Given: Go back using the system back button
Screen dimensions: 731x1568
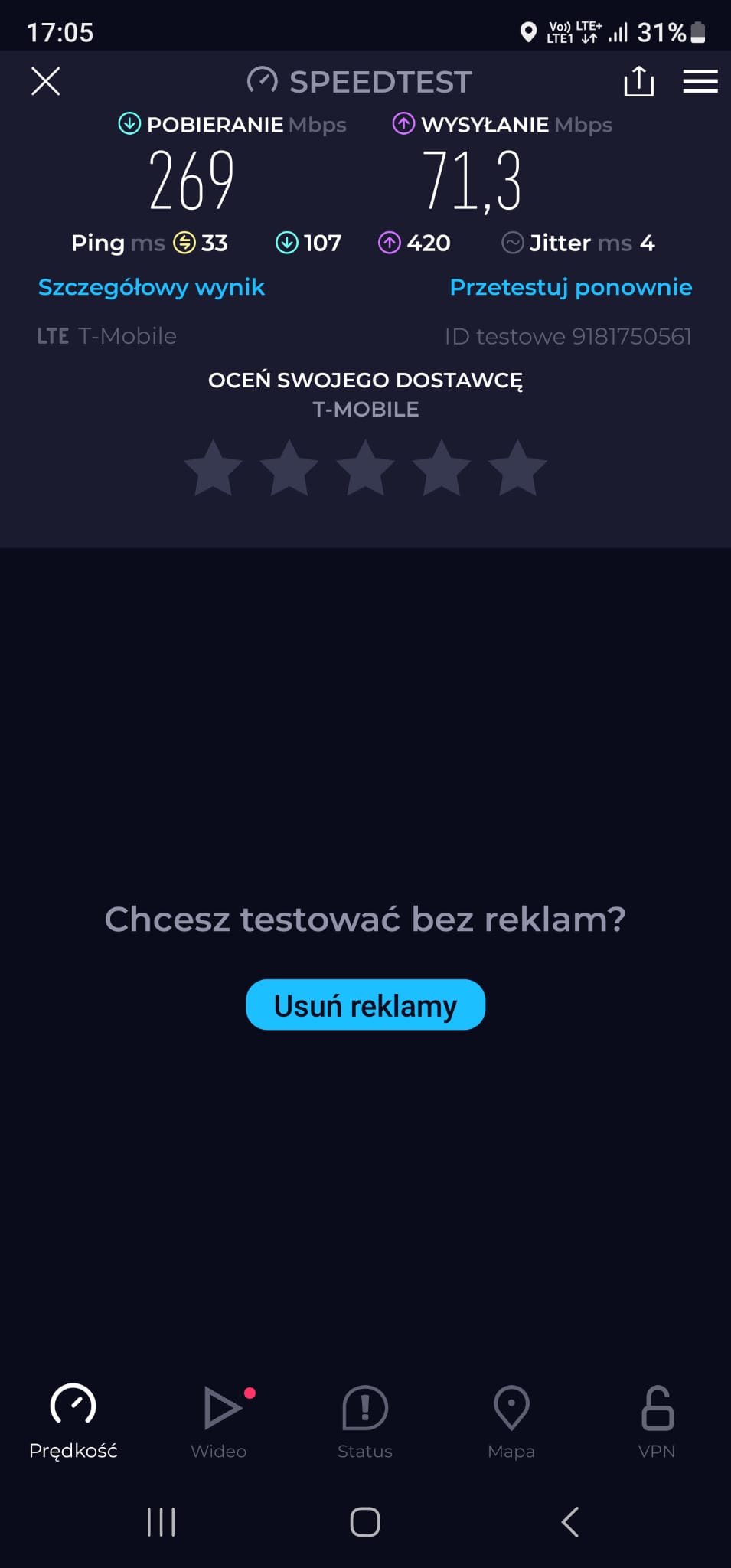Looking at the screenshot, I should coord(569,1522).
